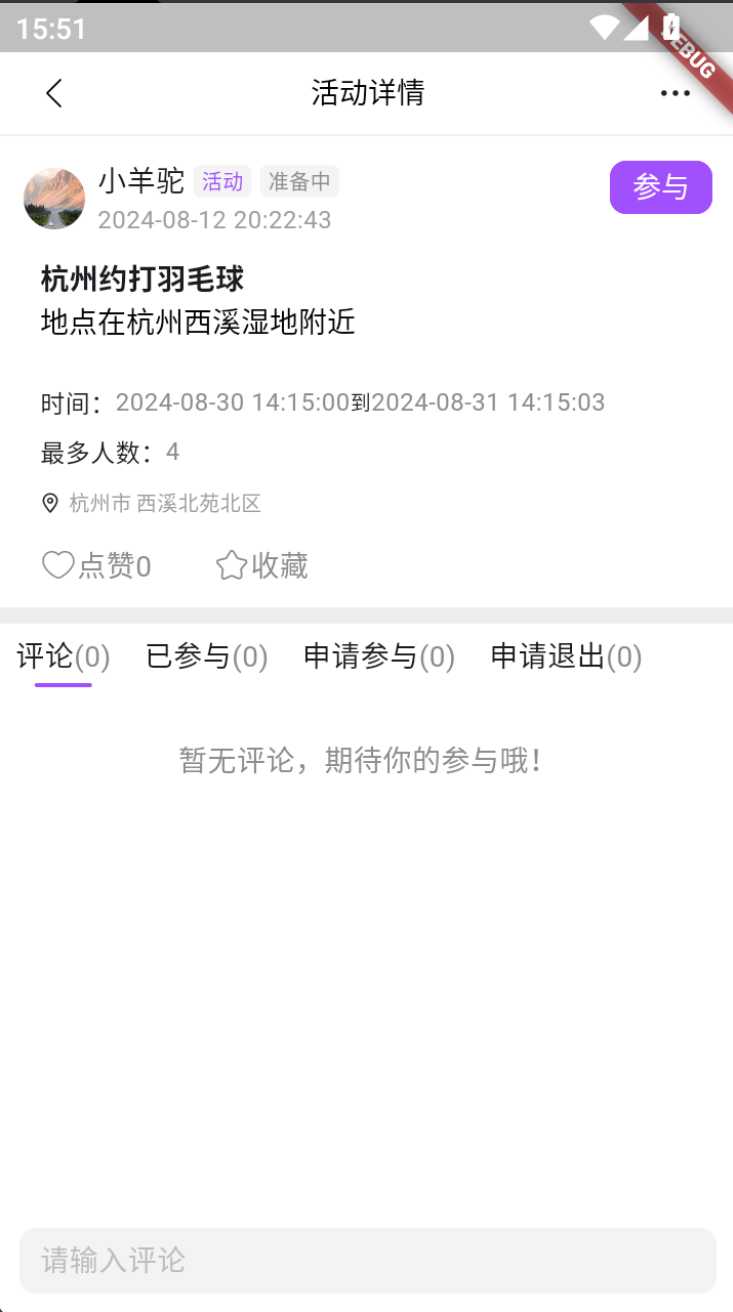Tap the purple 参与 button
This screenshot has width=733, height=1312.
[x=660, y=187]
